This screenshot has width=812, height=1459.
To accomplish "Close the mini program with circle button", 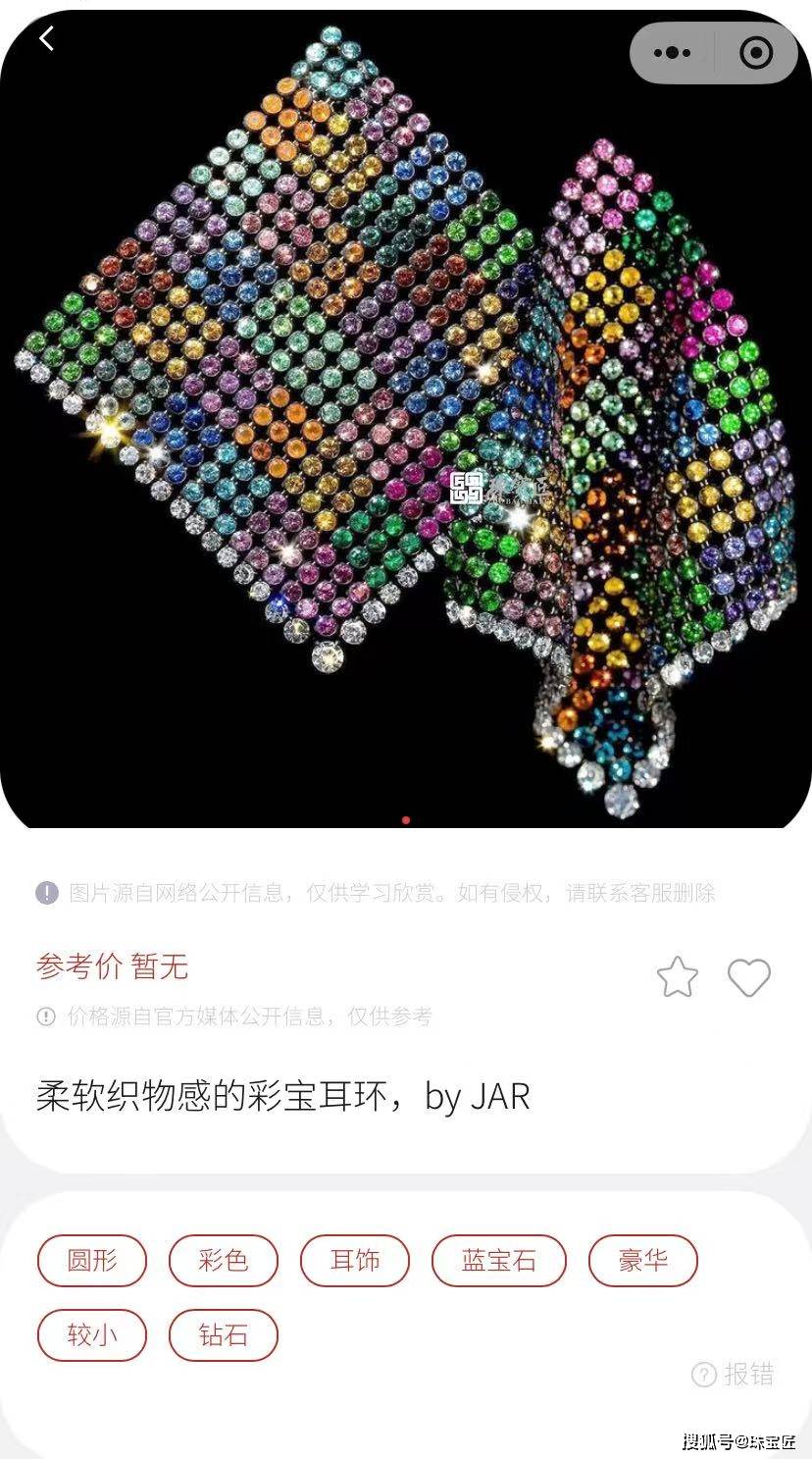I will coord(756,53).
